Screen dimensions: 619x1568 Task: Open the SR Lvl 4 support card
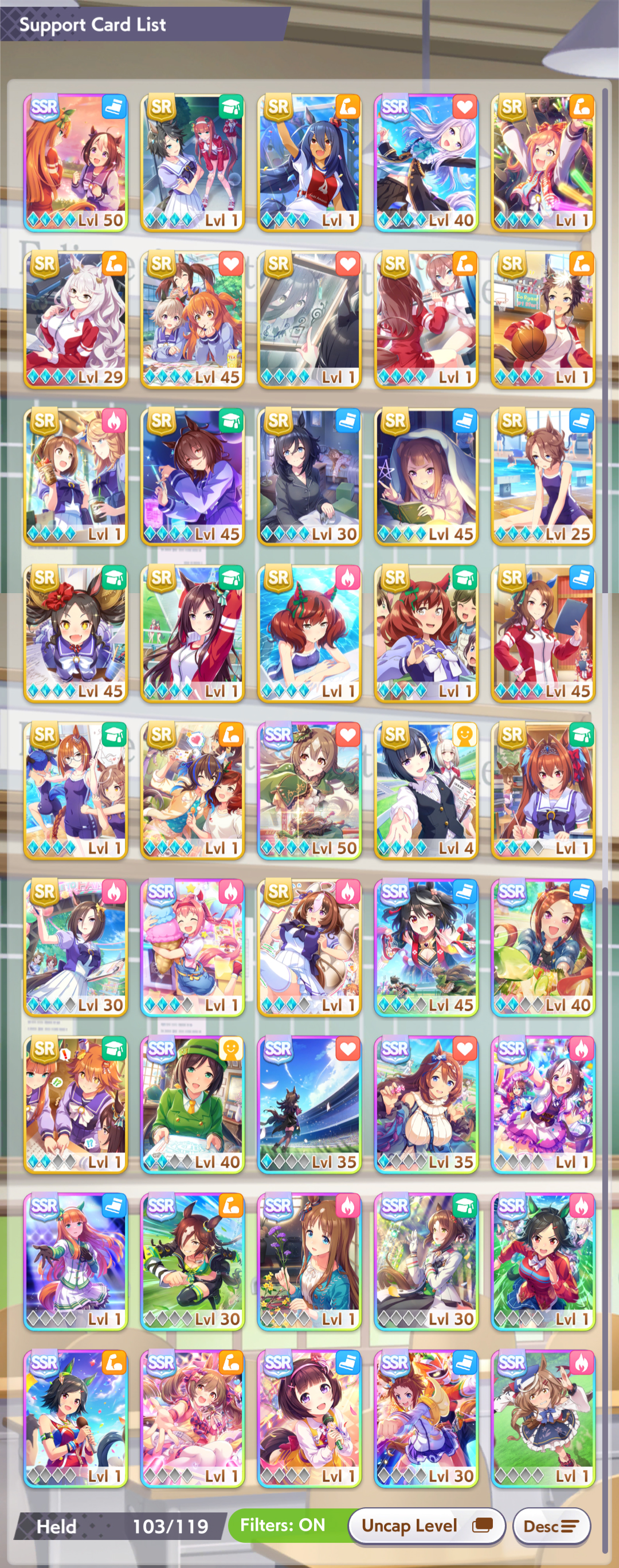tap(426, 790)
